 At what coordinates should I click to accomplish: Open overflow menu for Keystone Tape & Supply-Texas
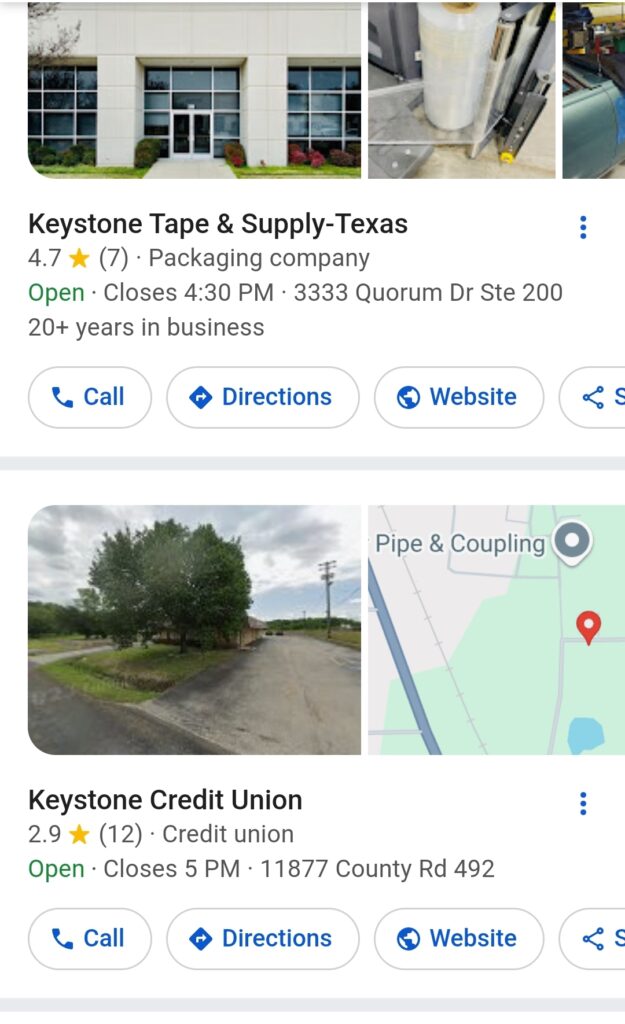coord(583,228)
